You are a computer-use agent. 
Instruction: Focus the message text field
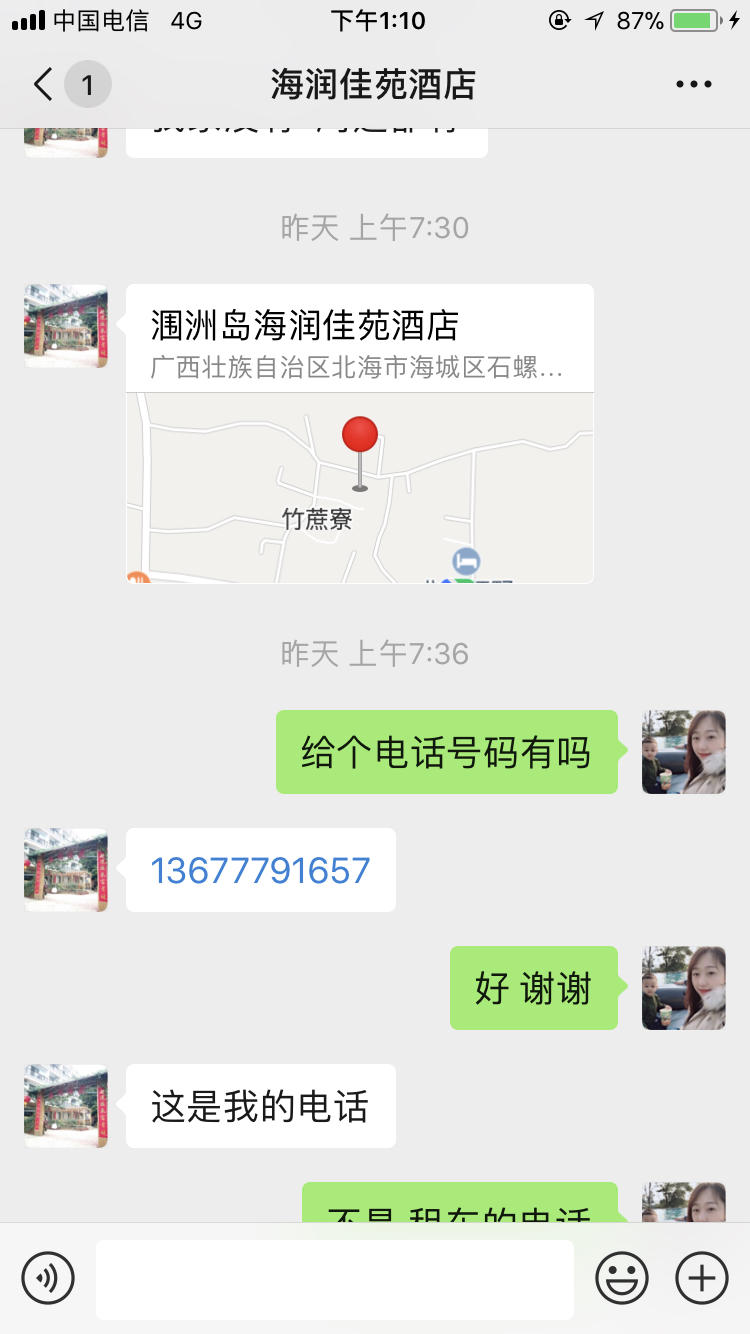coord(335,1279)
